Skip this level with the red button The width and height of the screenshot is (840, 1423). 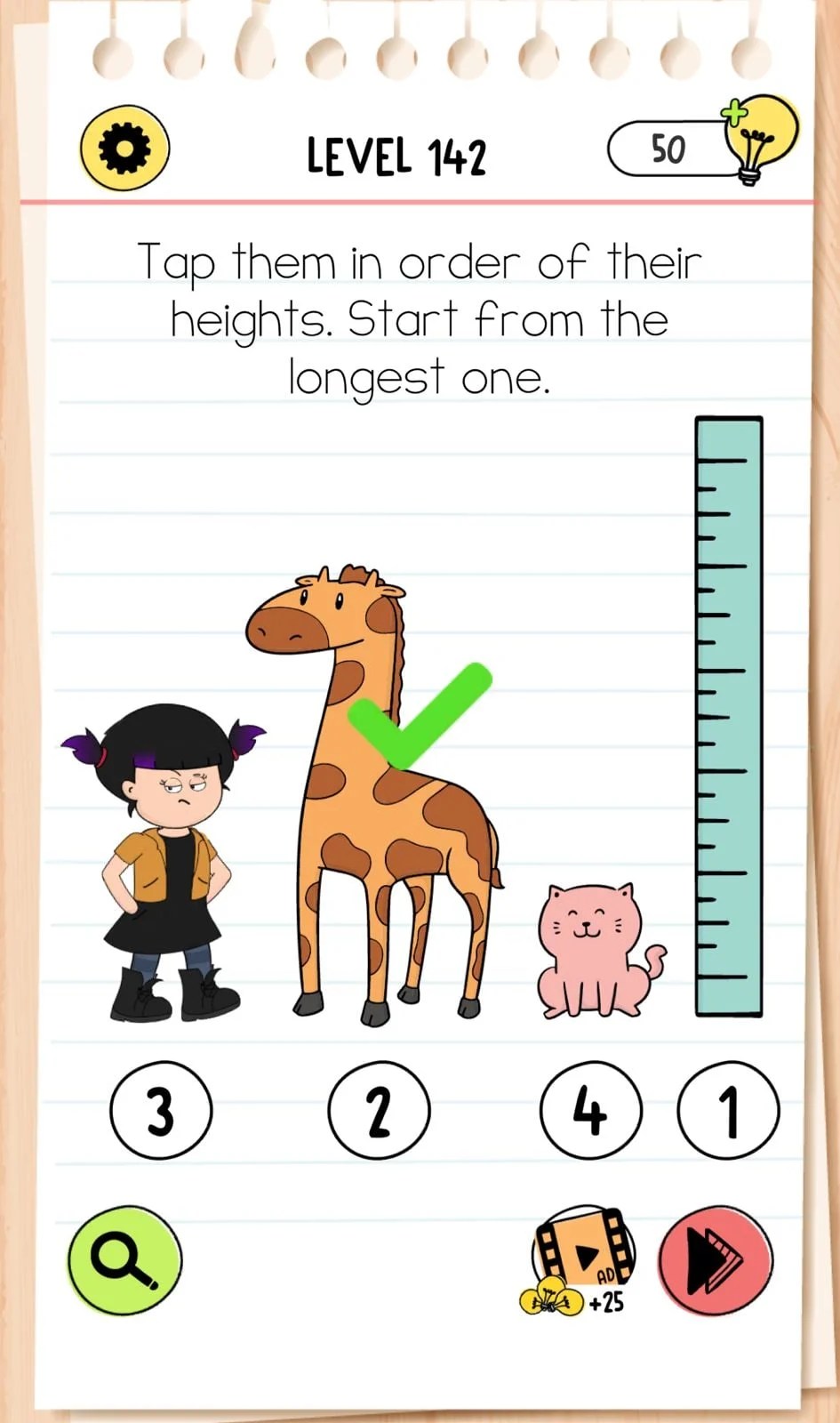click(715, 1259)
